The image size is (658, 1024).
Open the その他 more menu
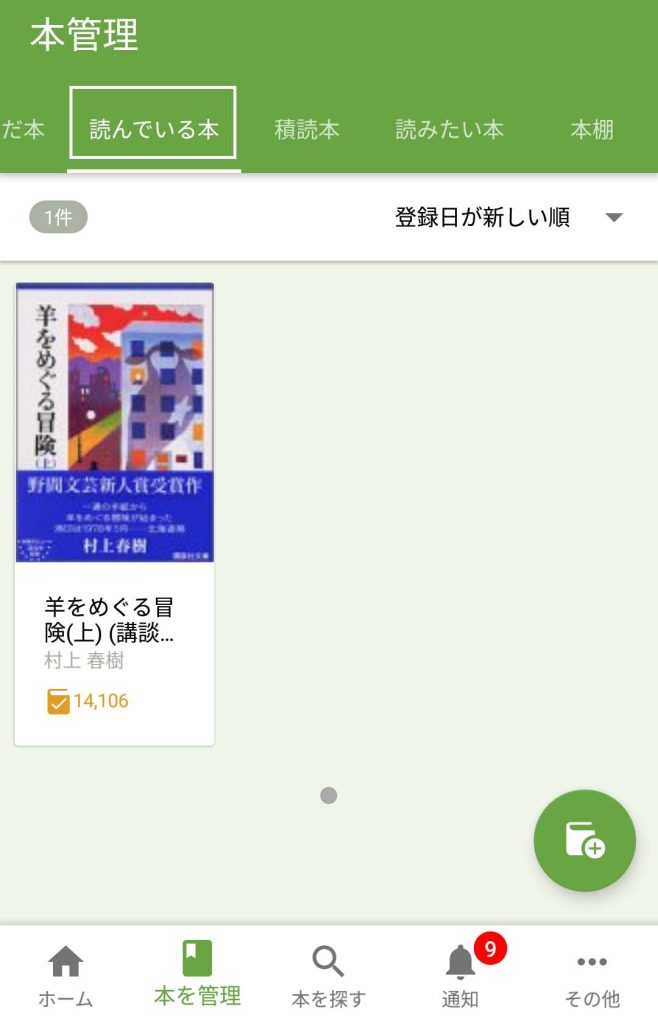[592, 976]
